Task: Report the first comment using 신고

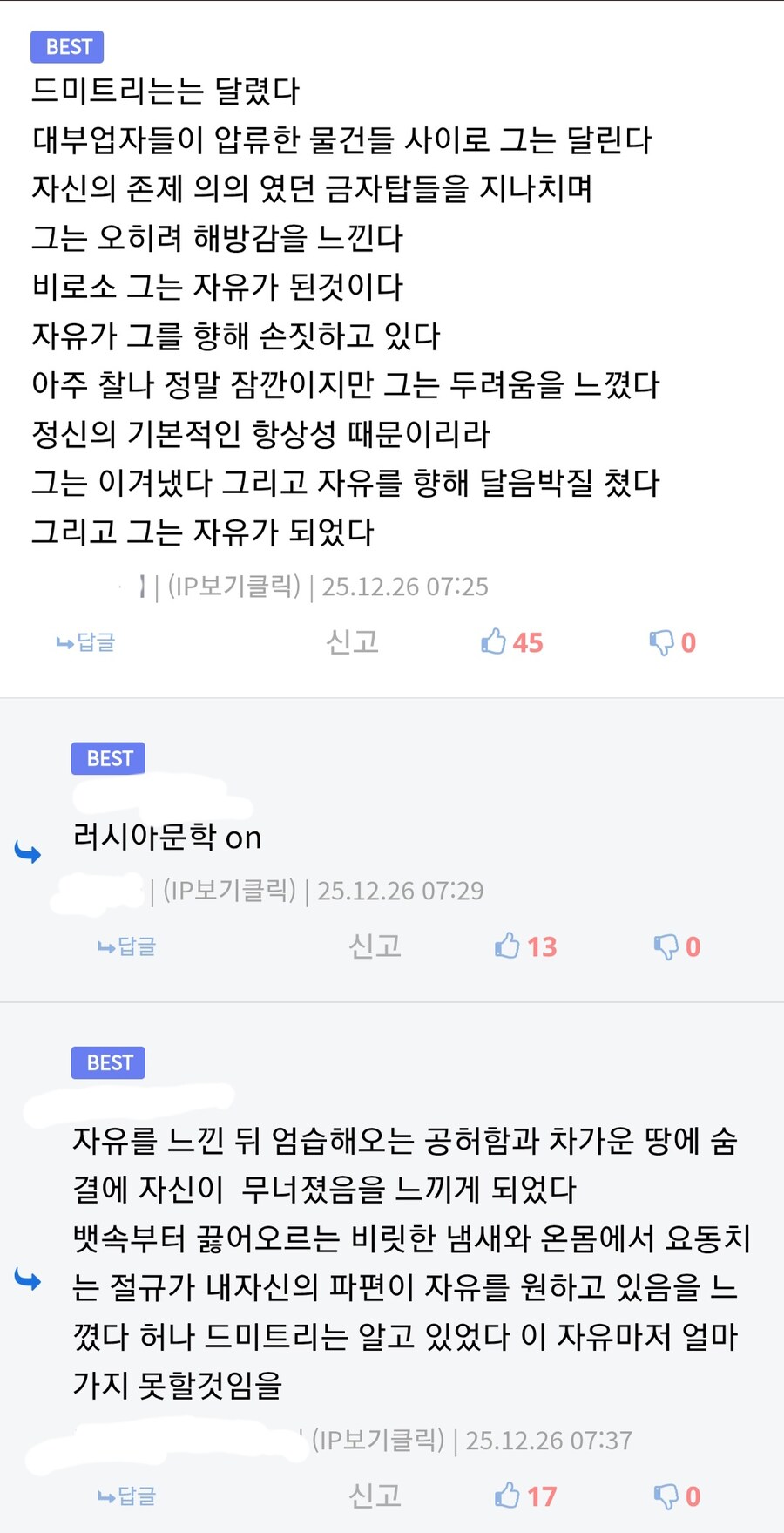Action: click(352, 642)
